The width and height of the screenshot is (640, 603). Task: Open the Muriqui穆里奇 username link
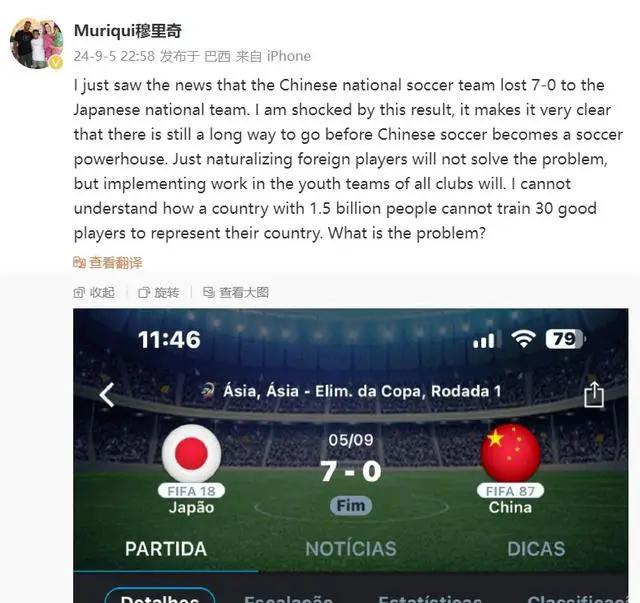pos(128,31)
